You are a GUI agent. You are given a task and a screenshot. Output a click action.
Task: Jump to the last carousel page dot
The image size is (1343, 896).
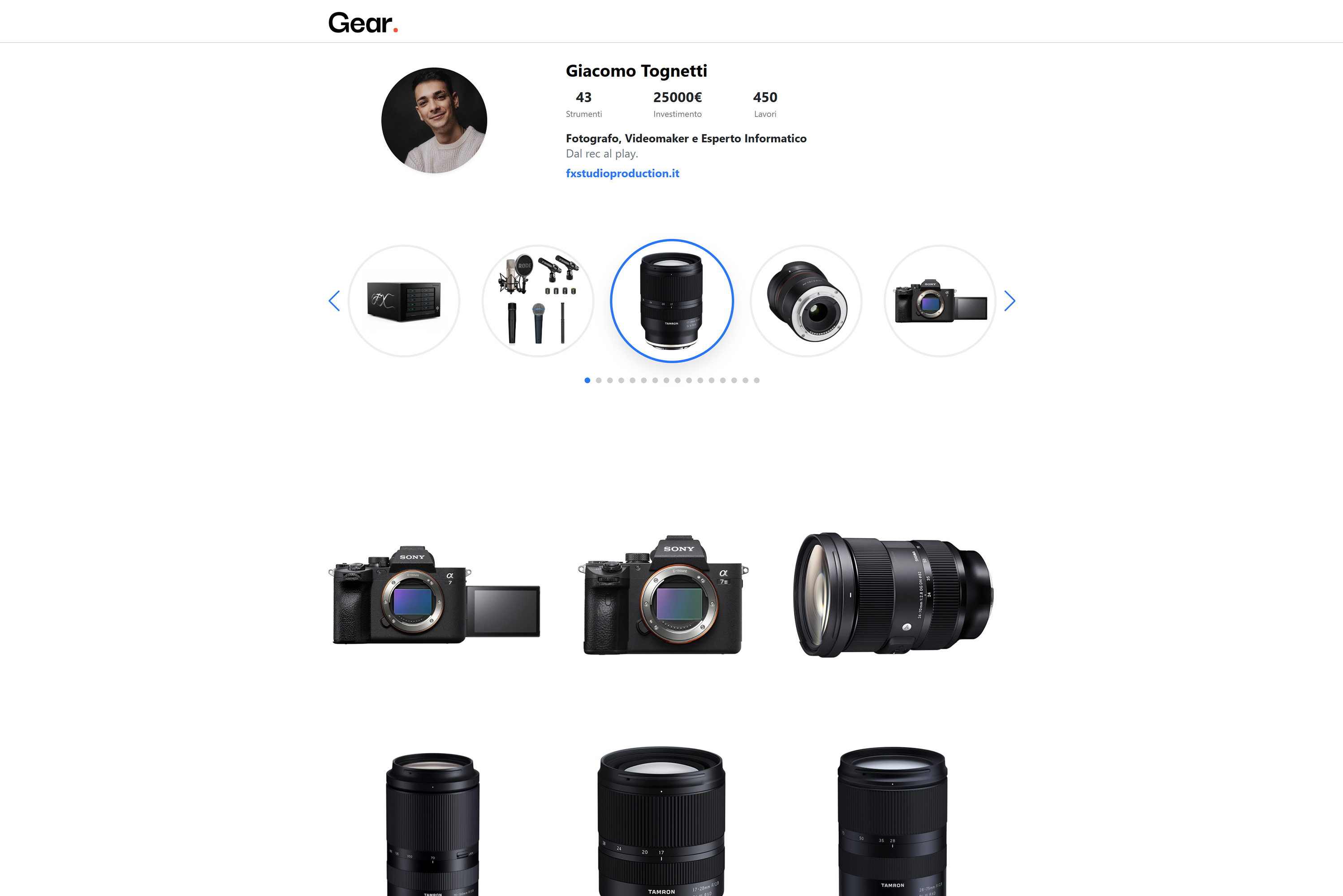point(756,380)
